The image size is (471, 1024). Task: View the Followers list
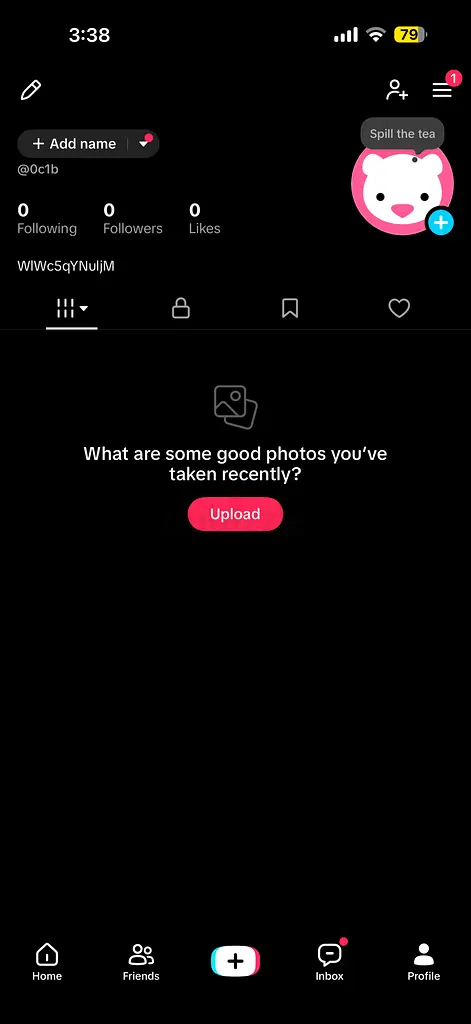click(x=133, y=219)
